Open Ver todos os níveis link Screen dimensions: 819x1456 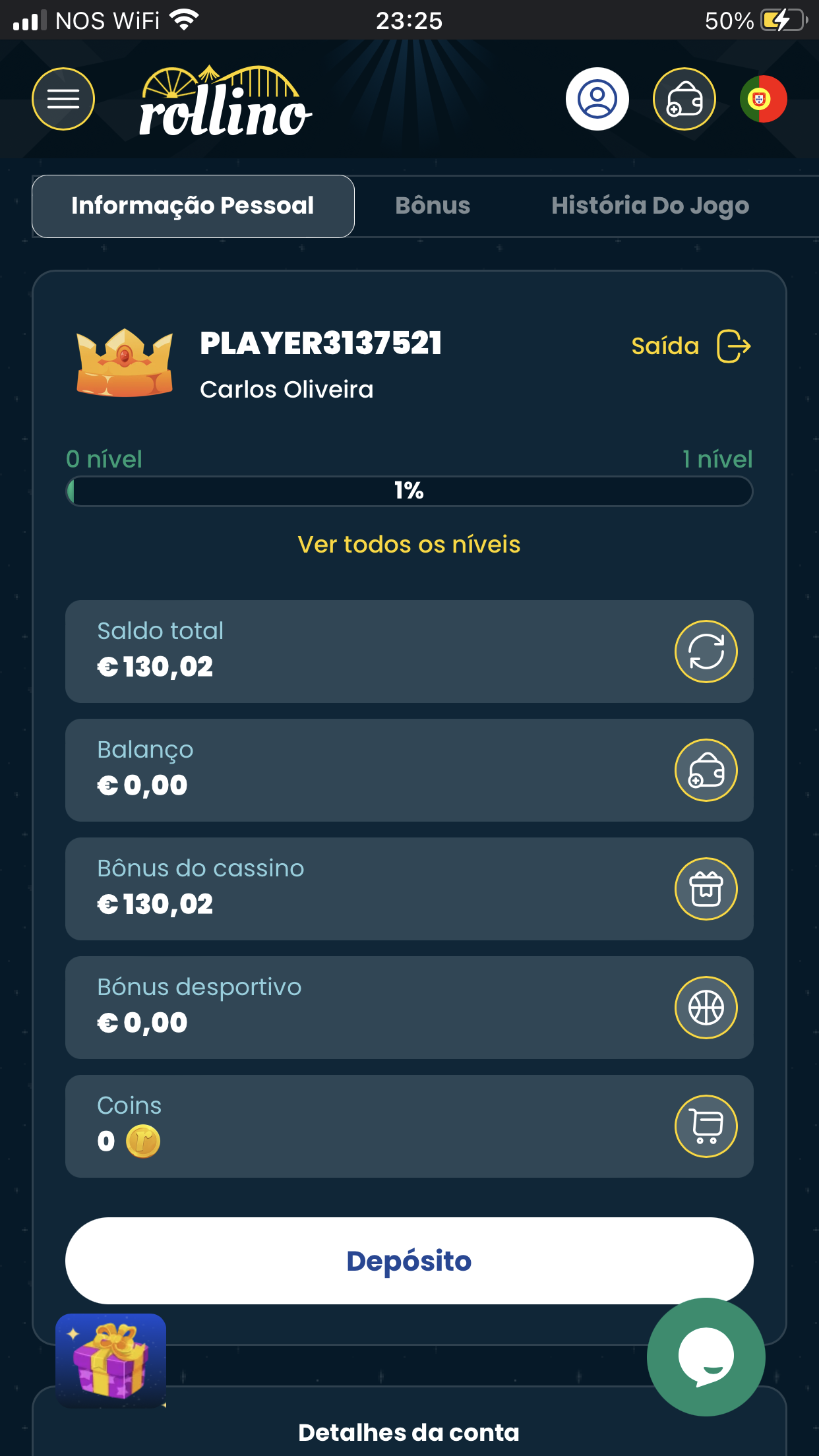(x=409, y=545)
